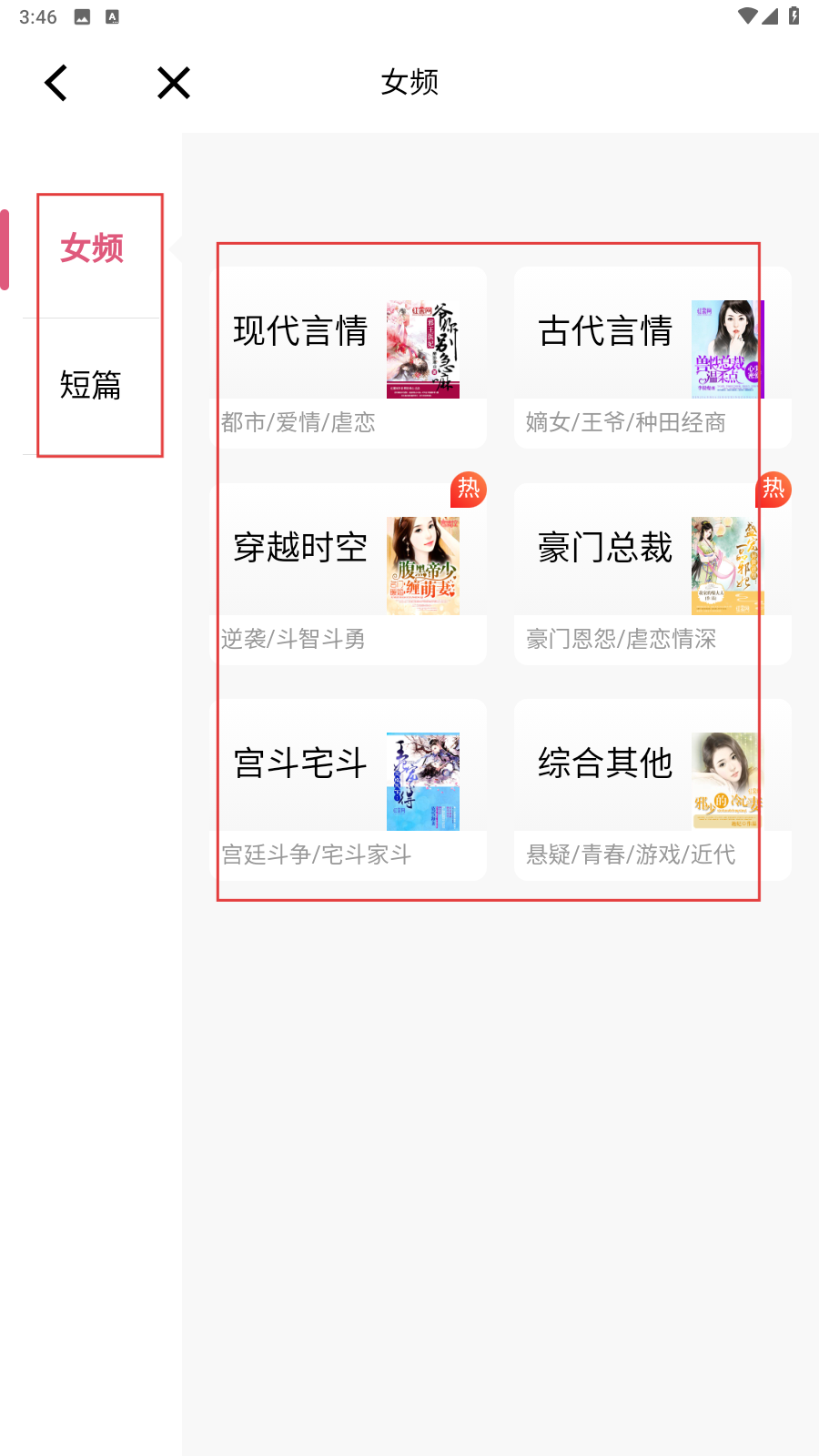Close the page with the X icon
The image size is (819, 1456).
point(173,83)
